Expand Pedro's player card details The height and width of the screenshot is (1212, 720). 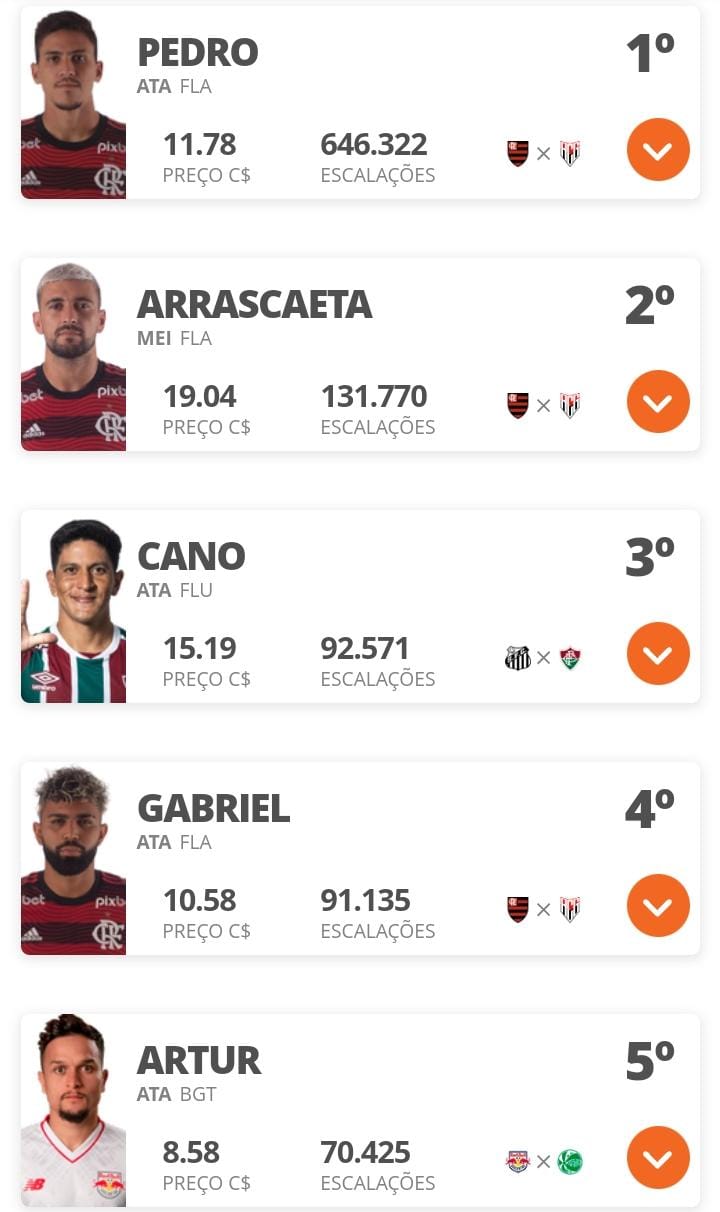point(658,150)
